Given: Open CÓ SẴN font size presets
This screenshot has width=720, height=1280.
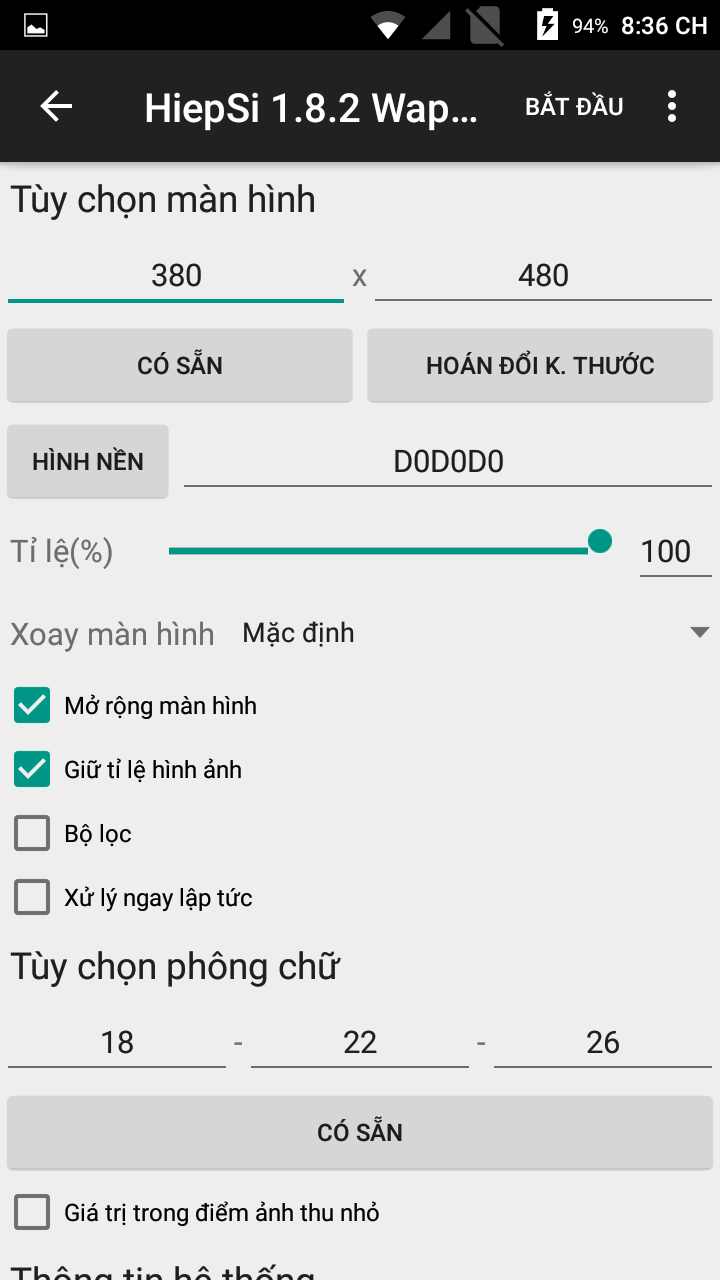Looking at the screenshot, I should point(360,1132).
